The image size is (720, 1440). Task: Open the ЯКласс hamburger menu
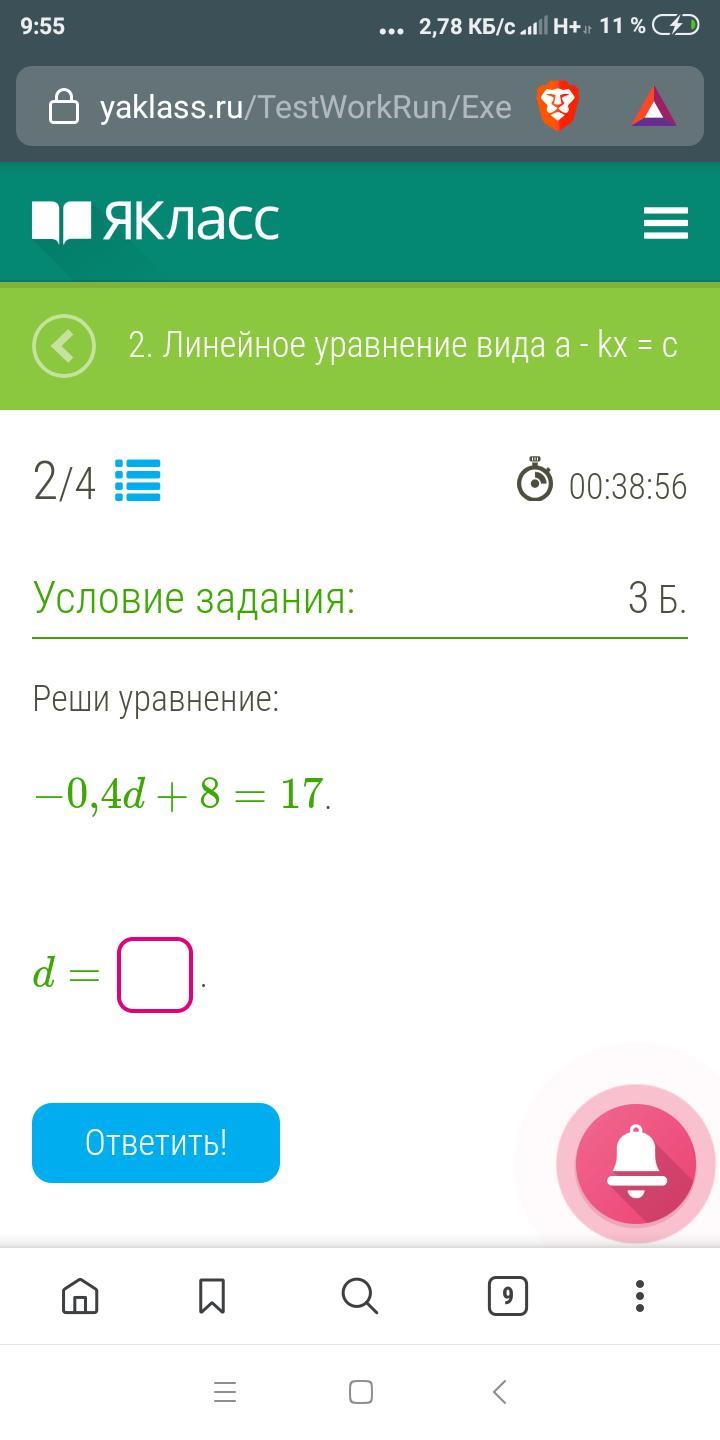point(666,223)
